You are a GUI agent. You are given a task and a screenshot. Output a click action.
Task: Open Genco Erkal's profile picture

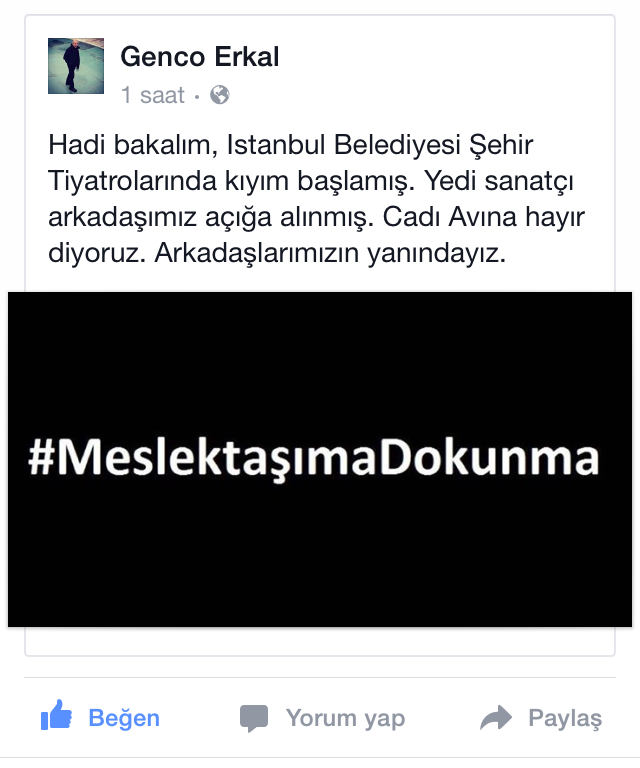pyautogui.click(x=76, y=66)
